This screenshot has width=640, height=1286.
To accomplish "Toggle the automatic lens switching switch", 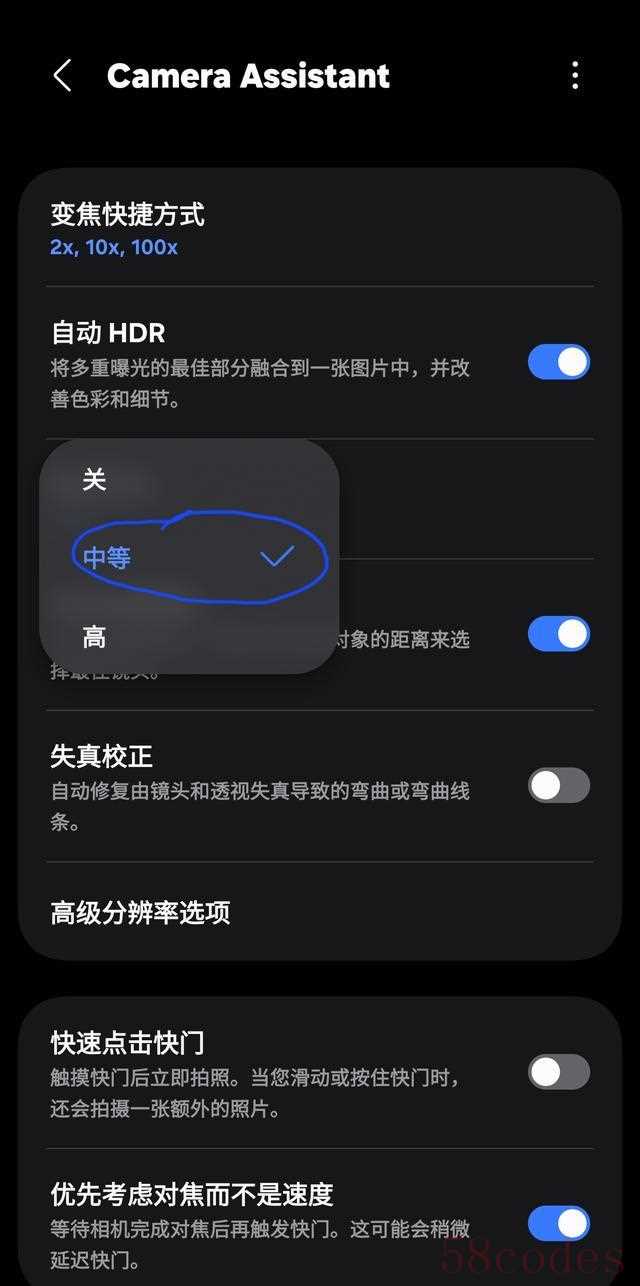I will (x=558, y=634).
